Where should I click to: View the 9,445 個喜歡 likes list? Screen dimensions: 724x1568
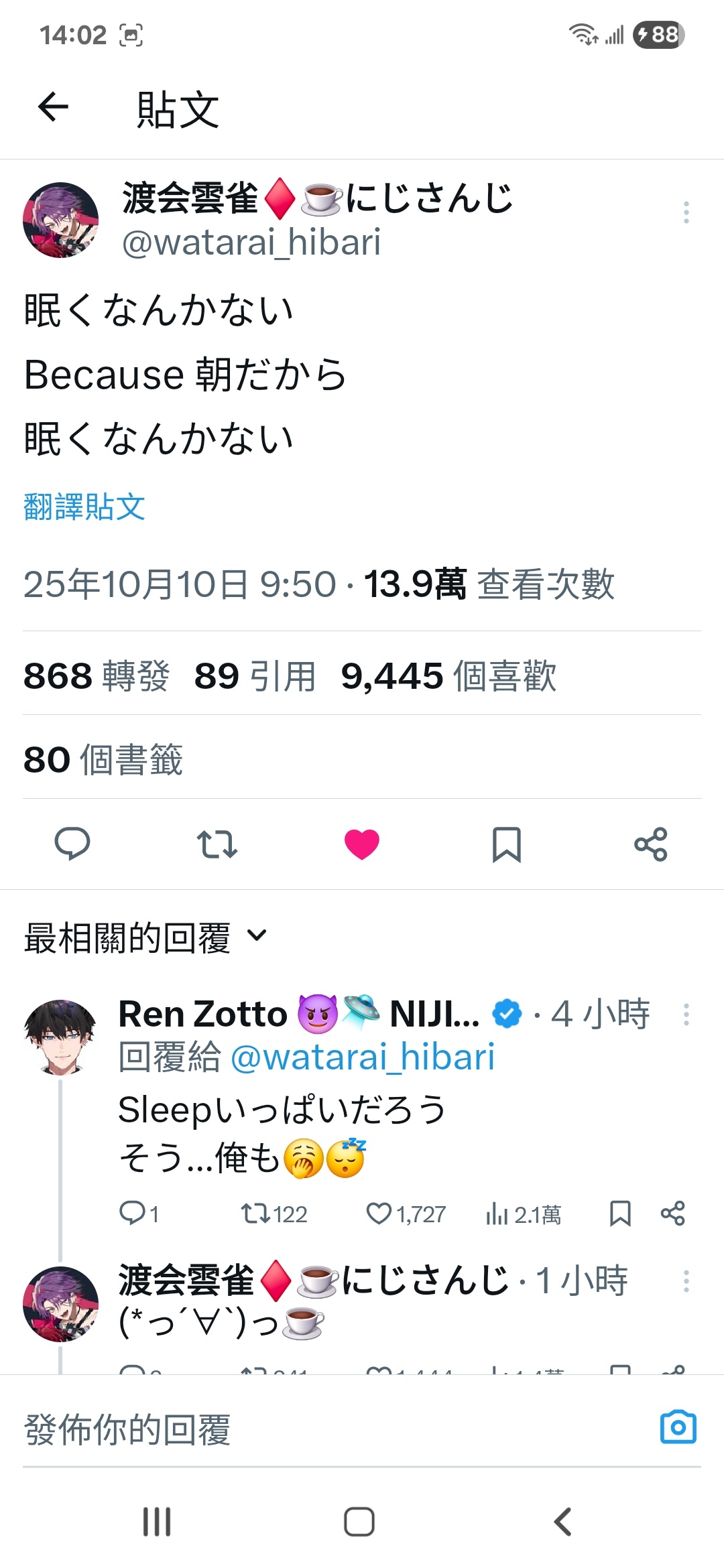pyautogui.click(x=448, y=675)
